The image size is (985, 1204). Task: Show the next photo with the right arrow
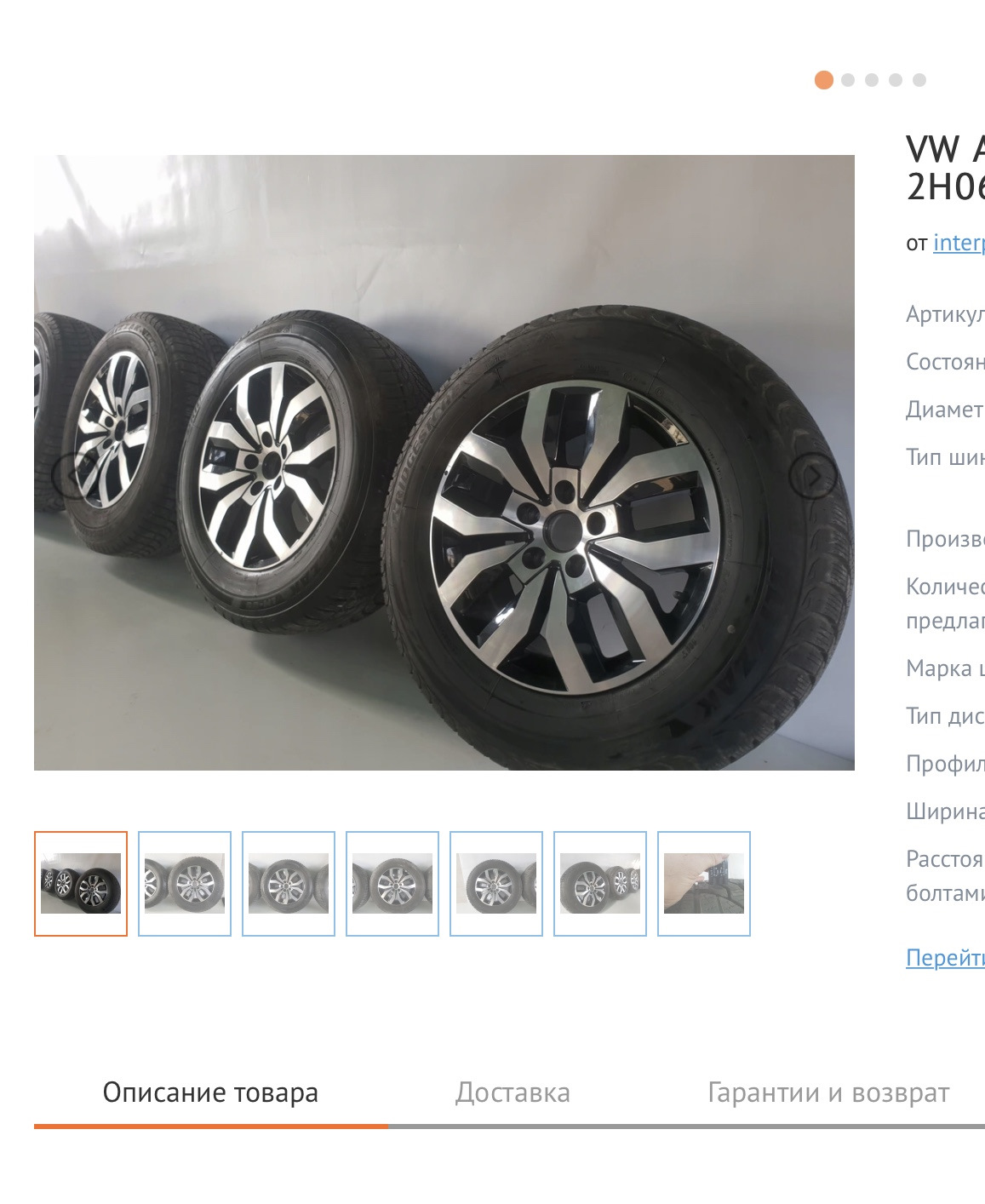[813, 477]
